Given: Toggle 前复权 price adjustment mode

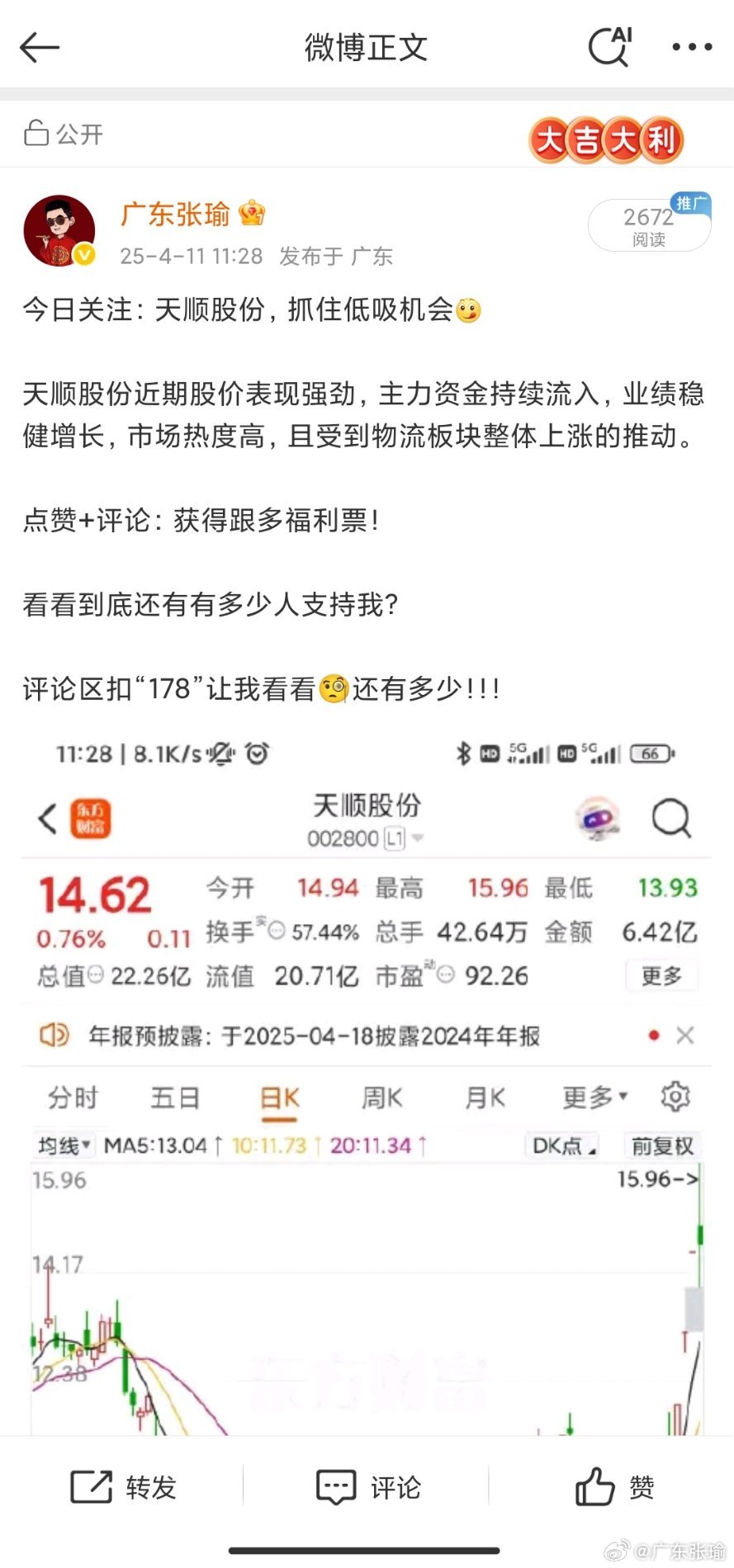Looking at the screenshot, I should click(661, 1146).
